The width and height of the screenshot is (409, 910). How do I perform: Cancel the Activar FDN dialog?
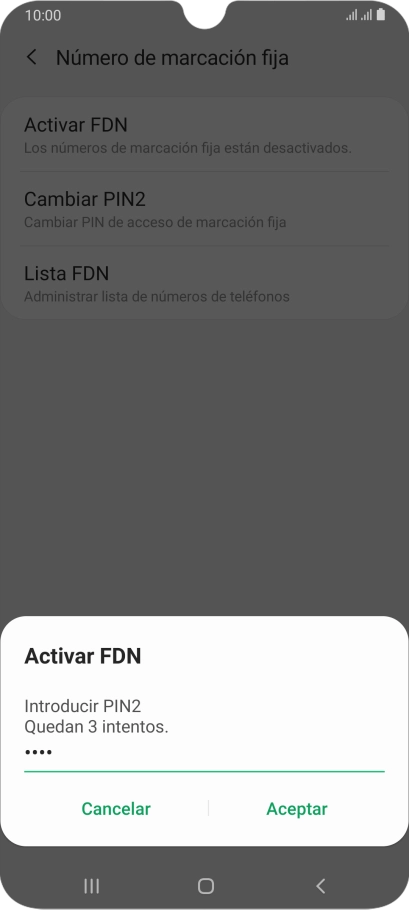116,808
